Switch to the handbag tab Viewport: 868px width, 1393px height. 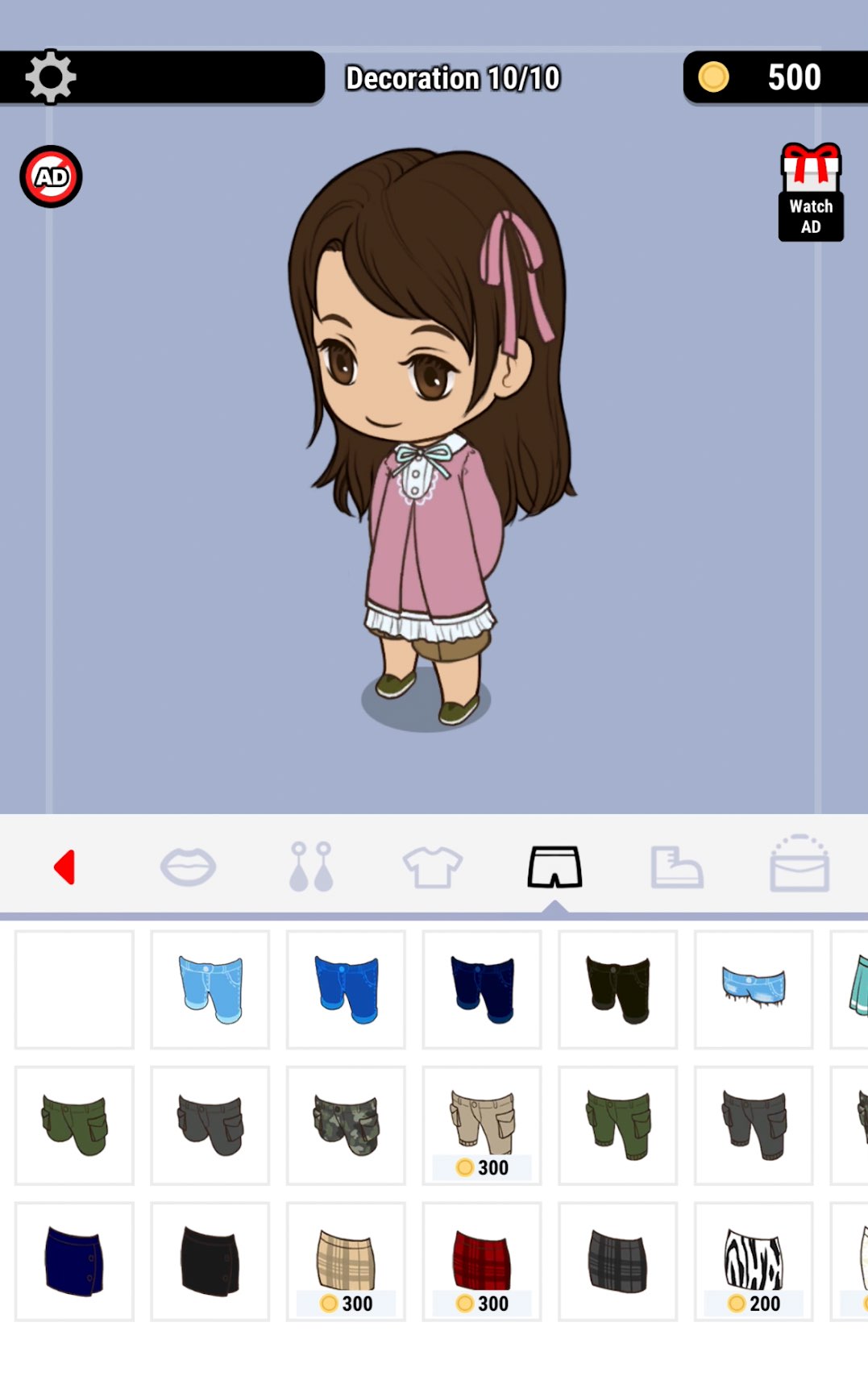pos(799,863)
